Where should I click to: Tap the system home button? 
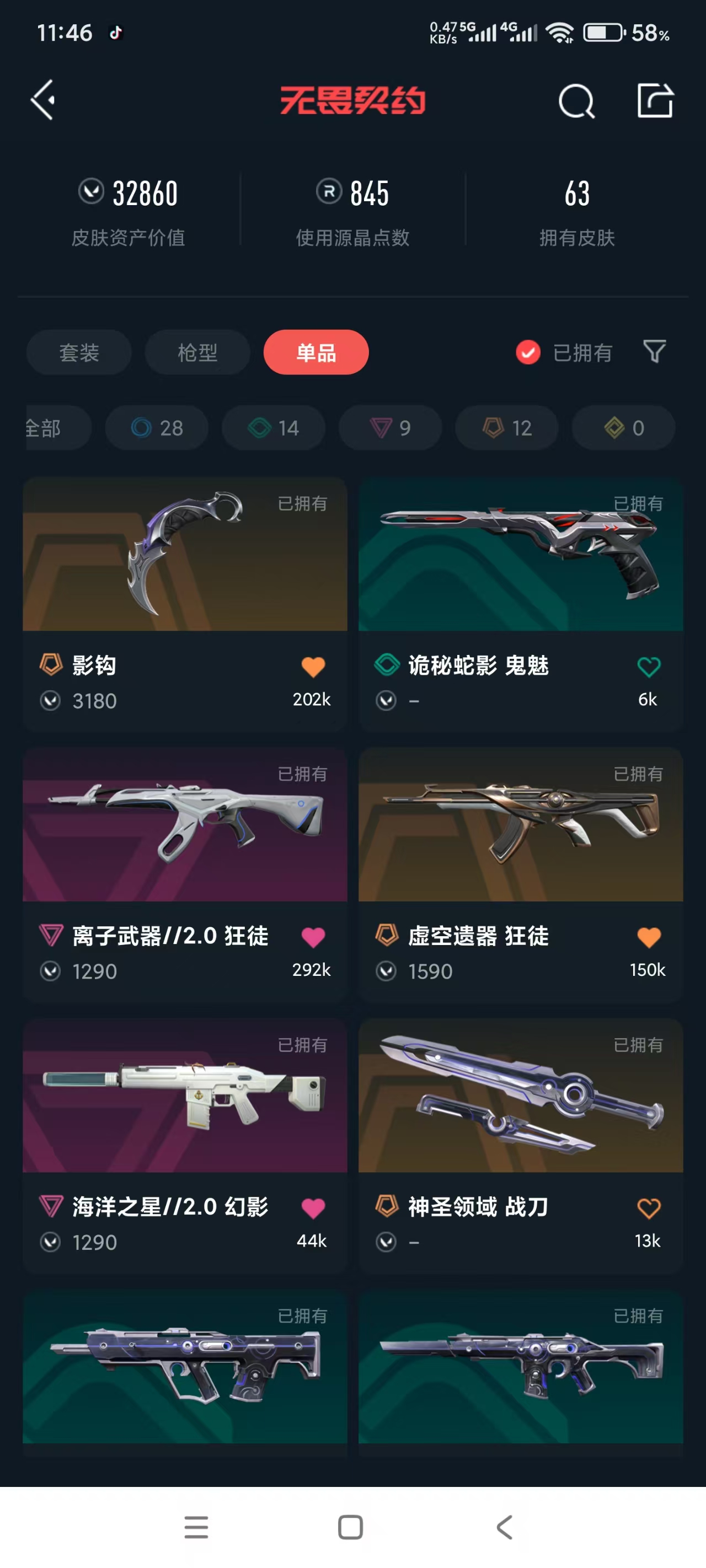[x=350, y=1527]
